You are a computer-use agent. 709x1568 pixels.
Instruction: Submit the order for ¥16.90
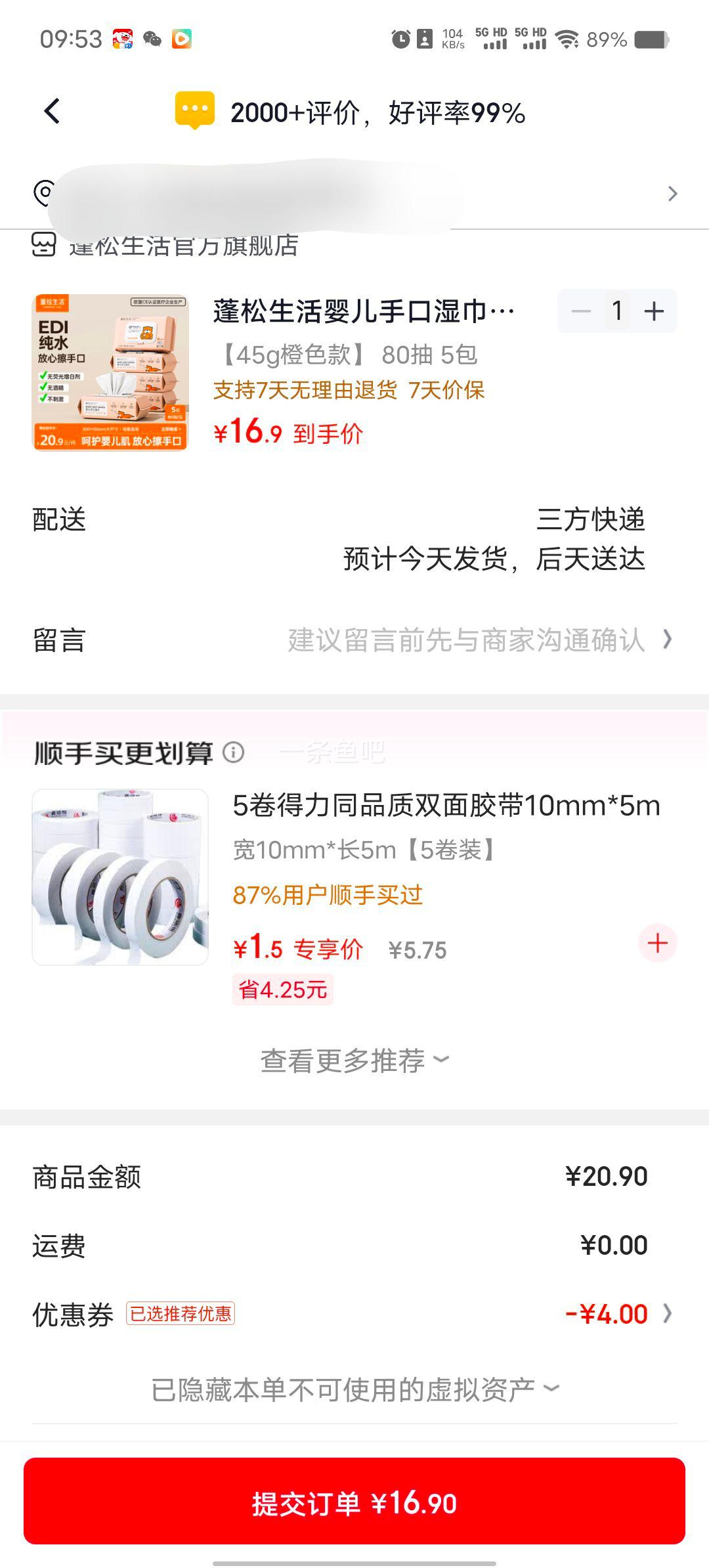tap(354, 1502)
